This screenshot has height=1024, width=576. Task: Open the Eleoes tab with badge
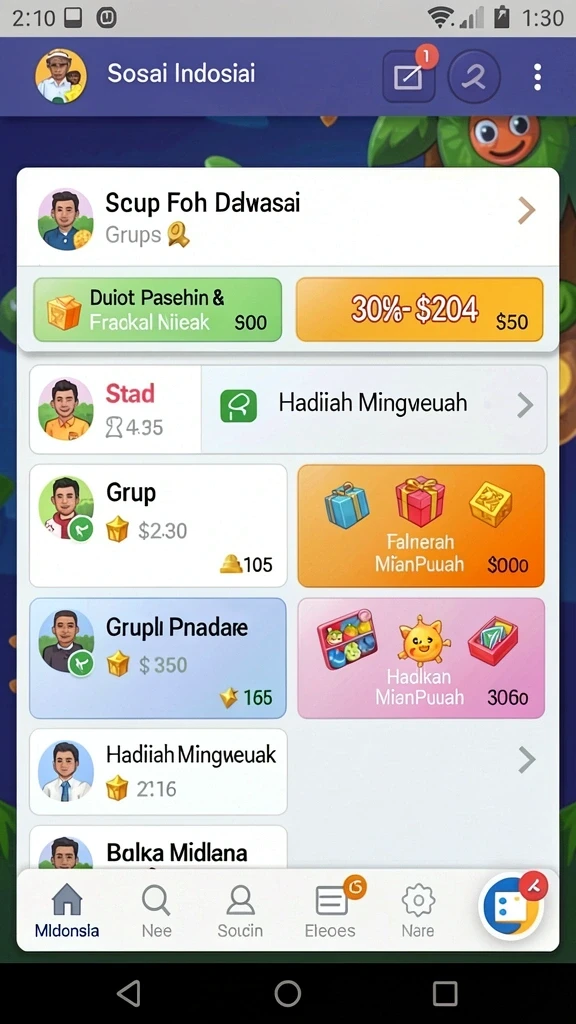(330, 911)
